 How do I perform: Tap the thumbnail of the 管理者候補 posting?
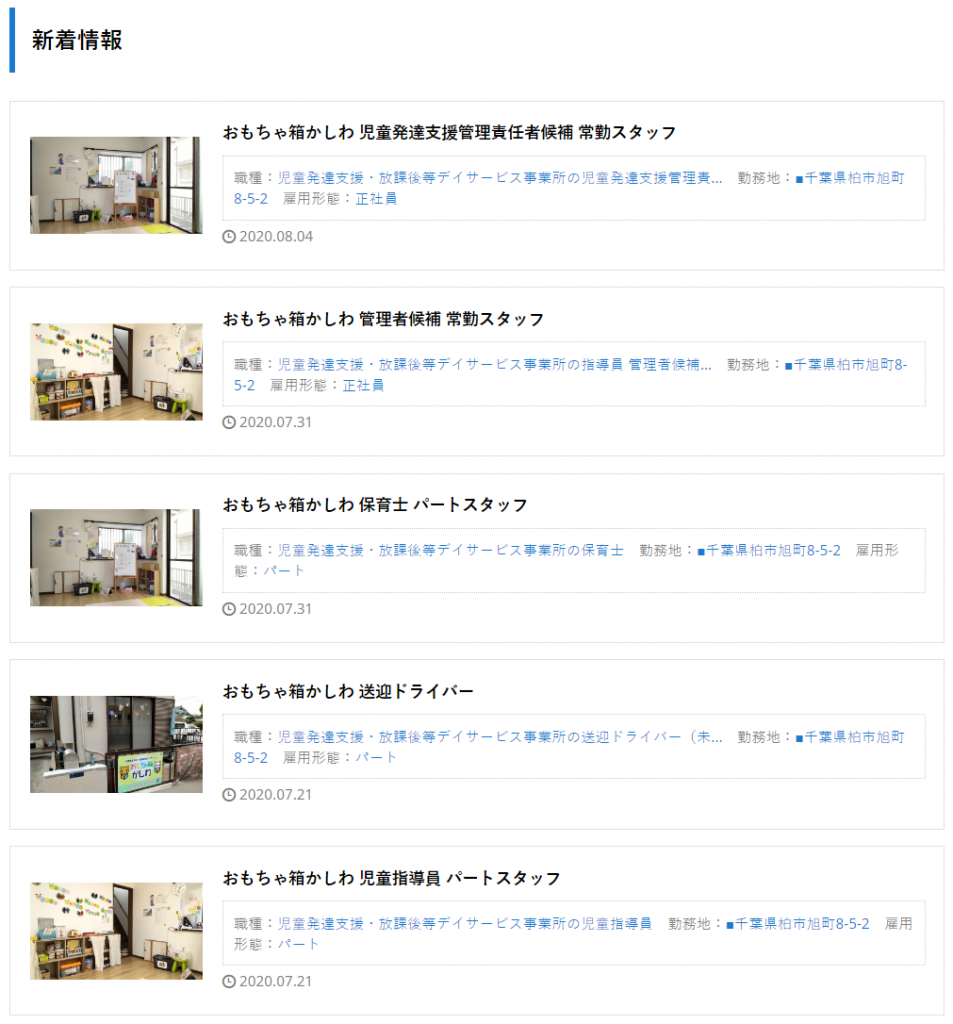tap(116, 371)
